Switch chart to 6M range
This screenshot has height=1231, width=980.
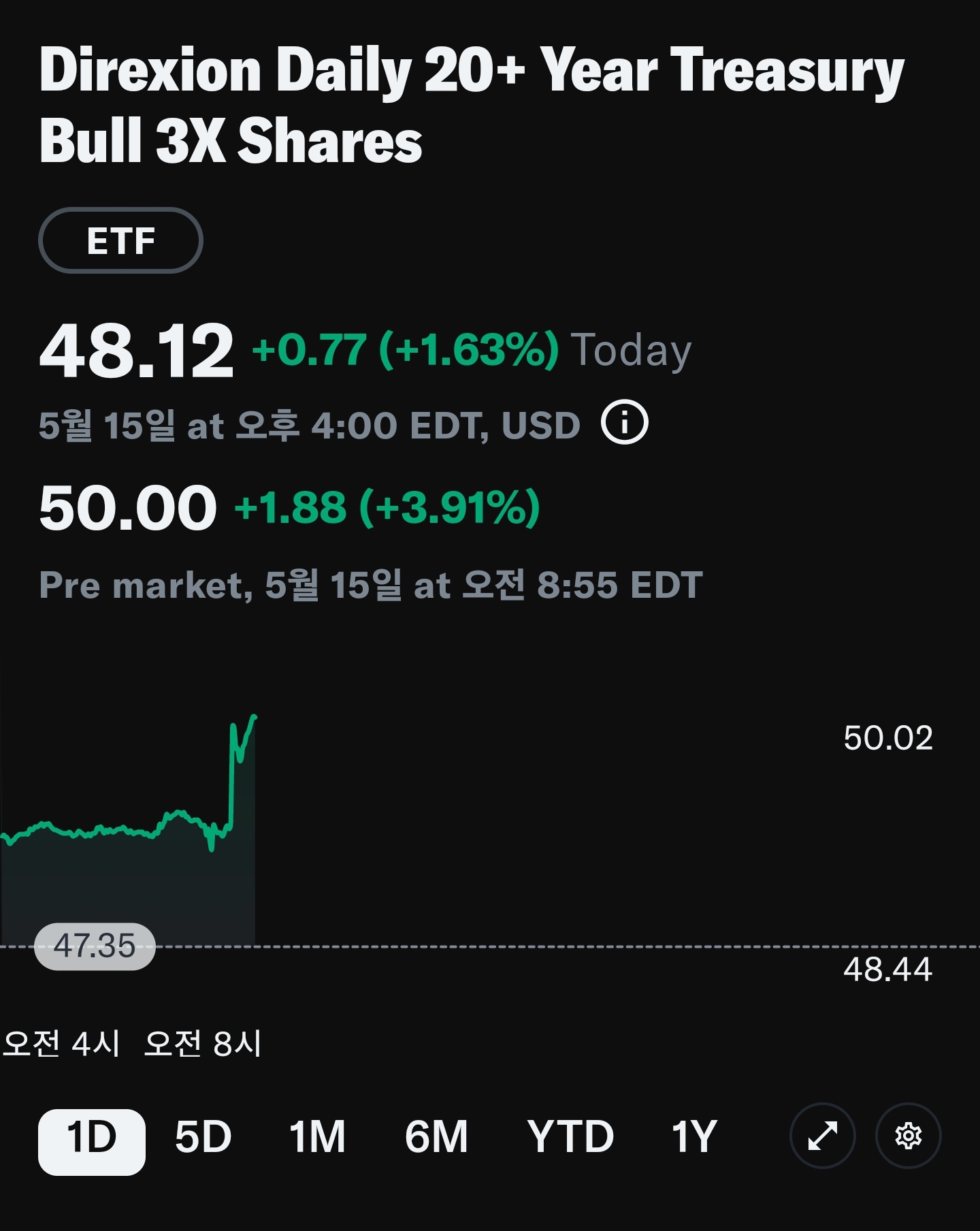point(436,1136)
